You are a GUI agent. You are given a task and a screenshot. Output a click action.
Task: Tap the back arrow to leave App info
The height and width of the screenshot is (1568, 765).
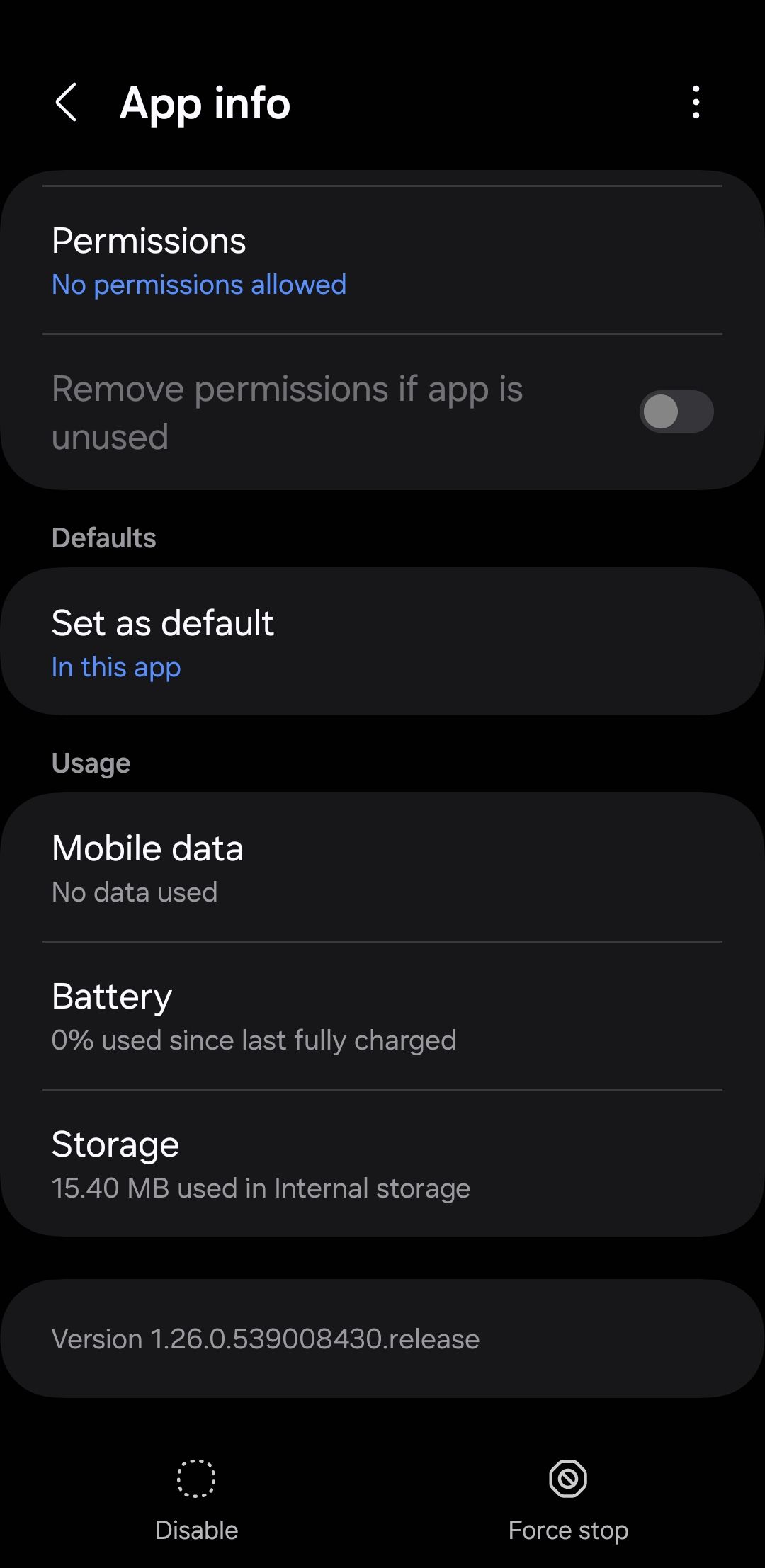coord(67,103)
